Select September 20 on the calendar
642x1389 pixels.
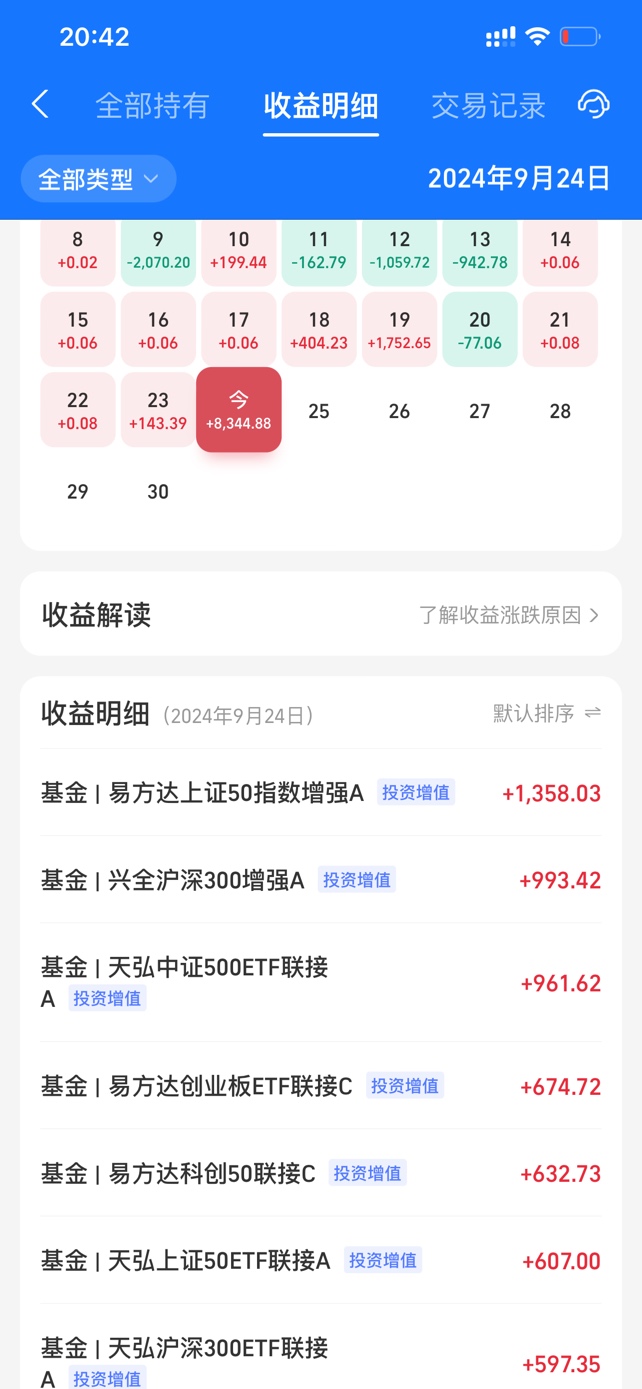[480, 330]
